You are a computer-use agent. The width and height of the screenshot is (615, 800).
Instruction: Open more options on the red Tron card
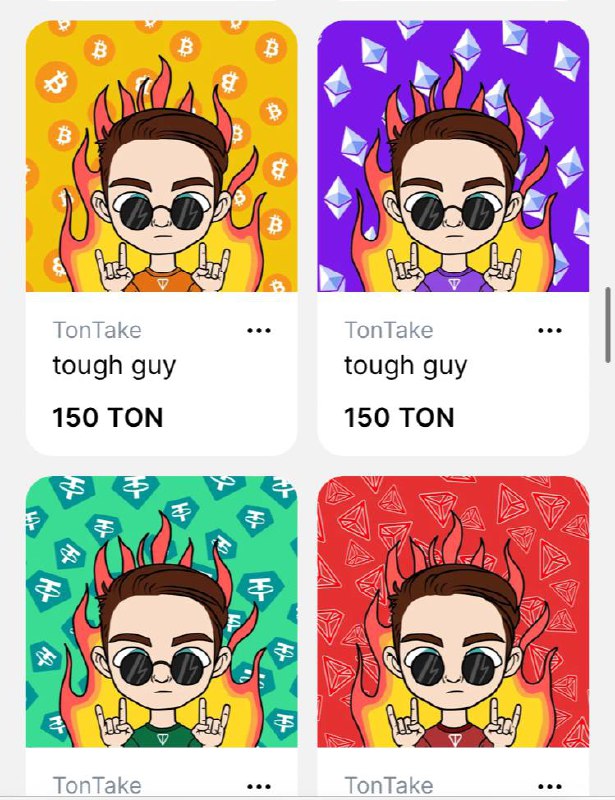pos(550,786)
